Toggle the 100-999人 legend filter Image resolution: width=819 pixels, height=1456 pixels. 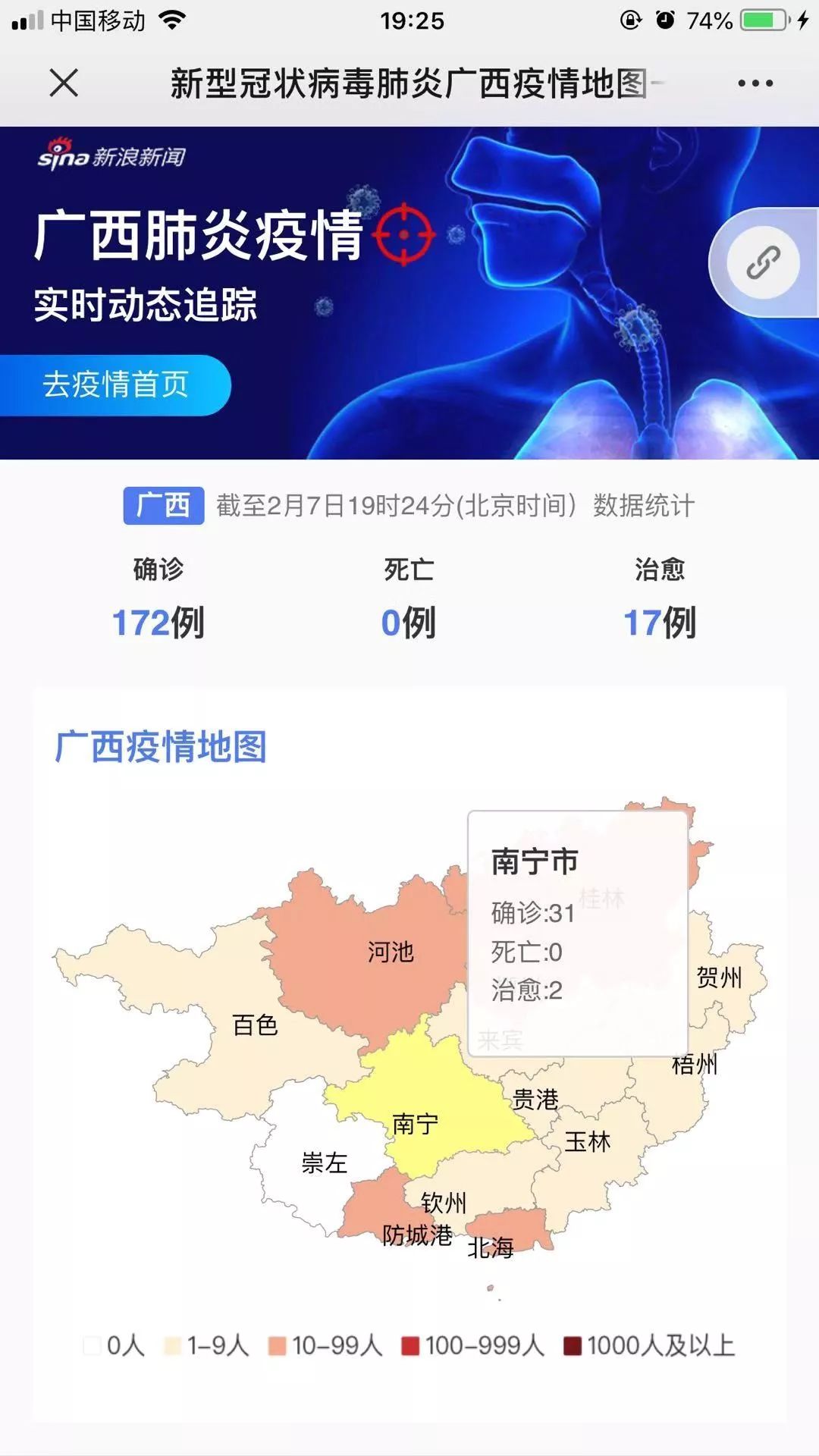click(x=473, y=1346)
